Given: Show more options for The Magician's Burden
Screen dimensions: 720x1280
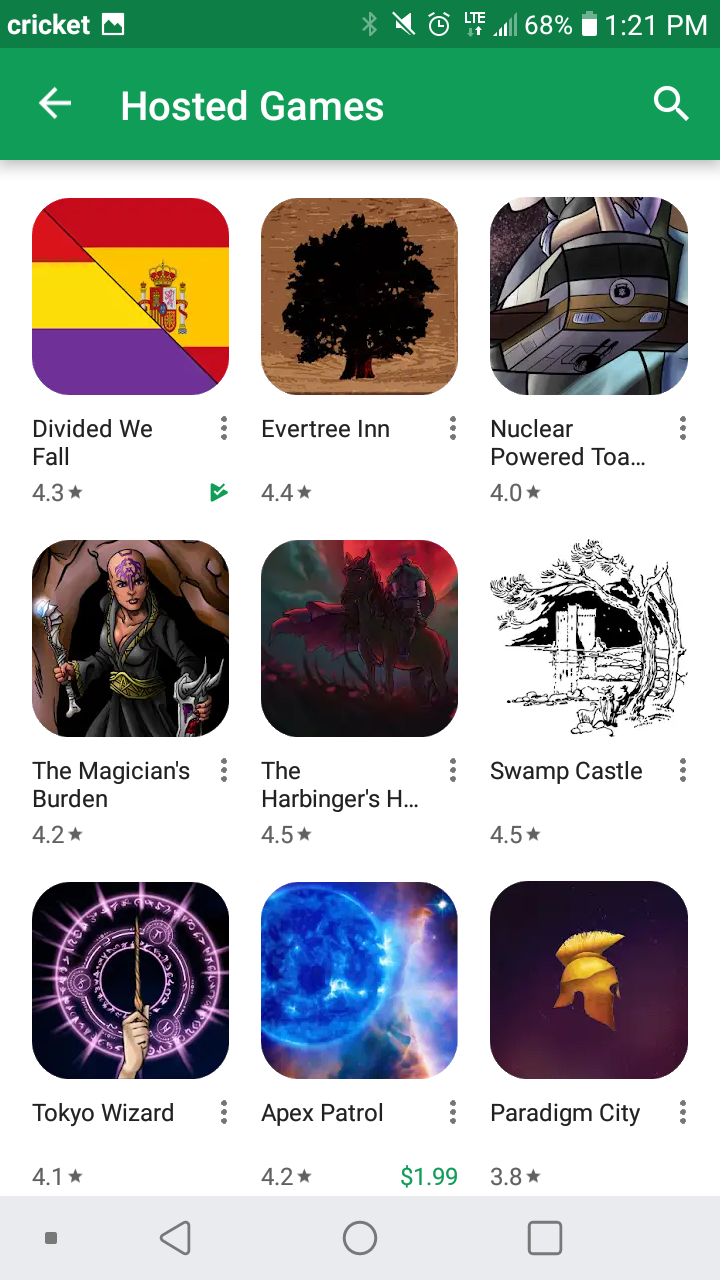Looking at the screenshot, I should [224, 771].
